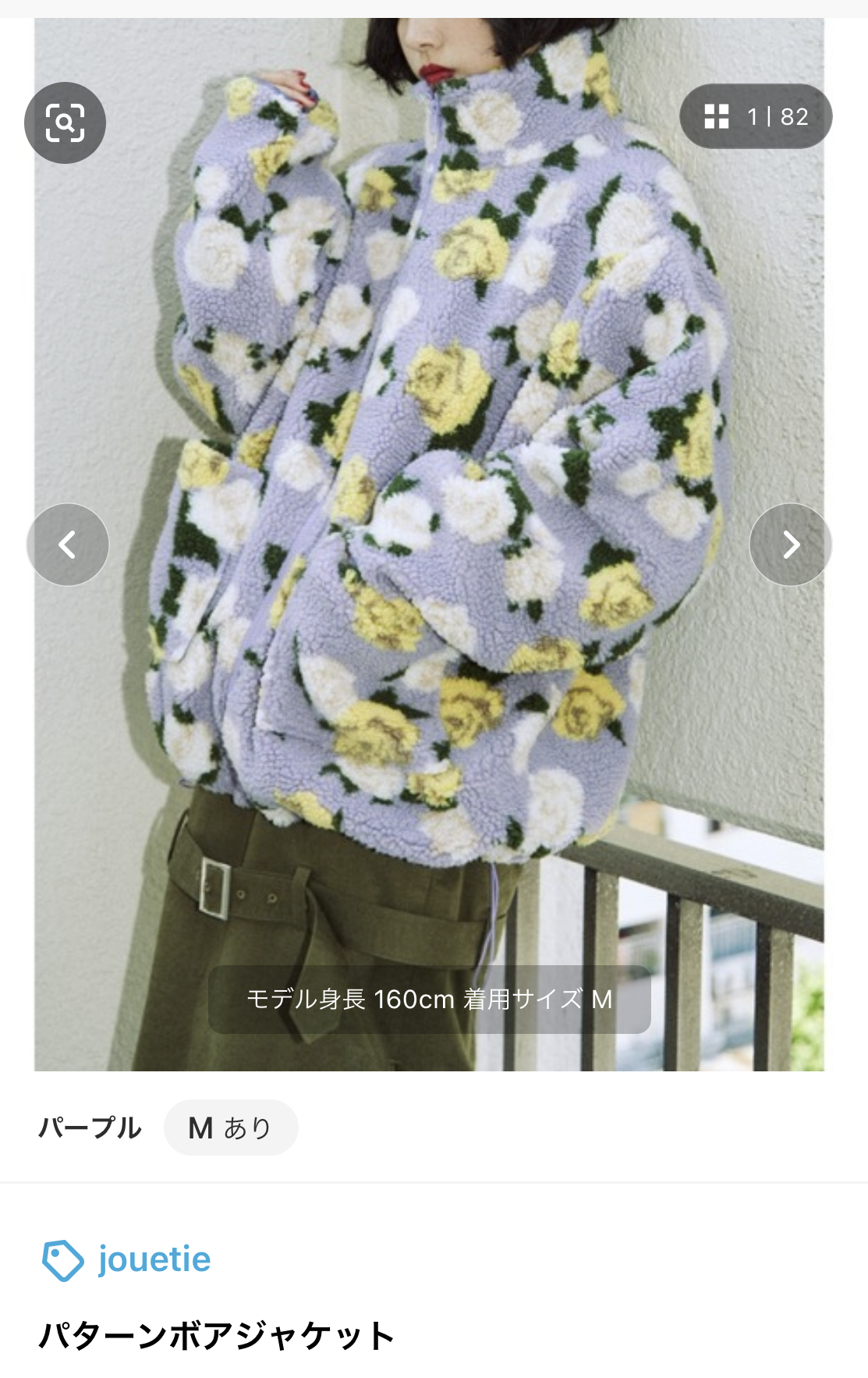This screenshot has height=1378, width=868.
Task: Open visual image search icon
Action: click(65, 123)
